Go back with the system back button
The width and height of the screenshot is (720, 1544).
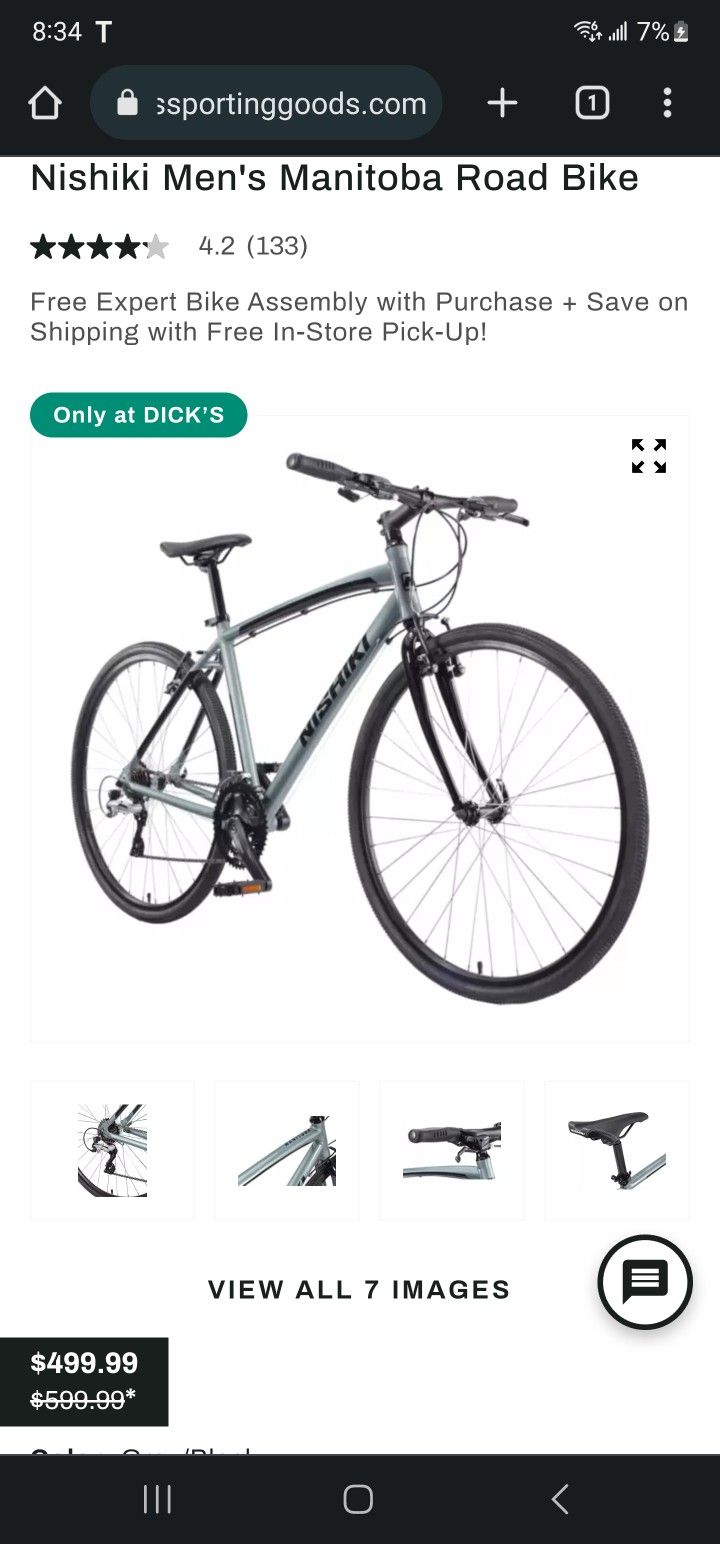(x=560, y=1499)
